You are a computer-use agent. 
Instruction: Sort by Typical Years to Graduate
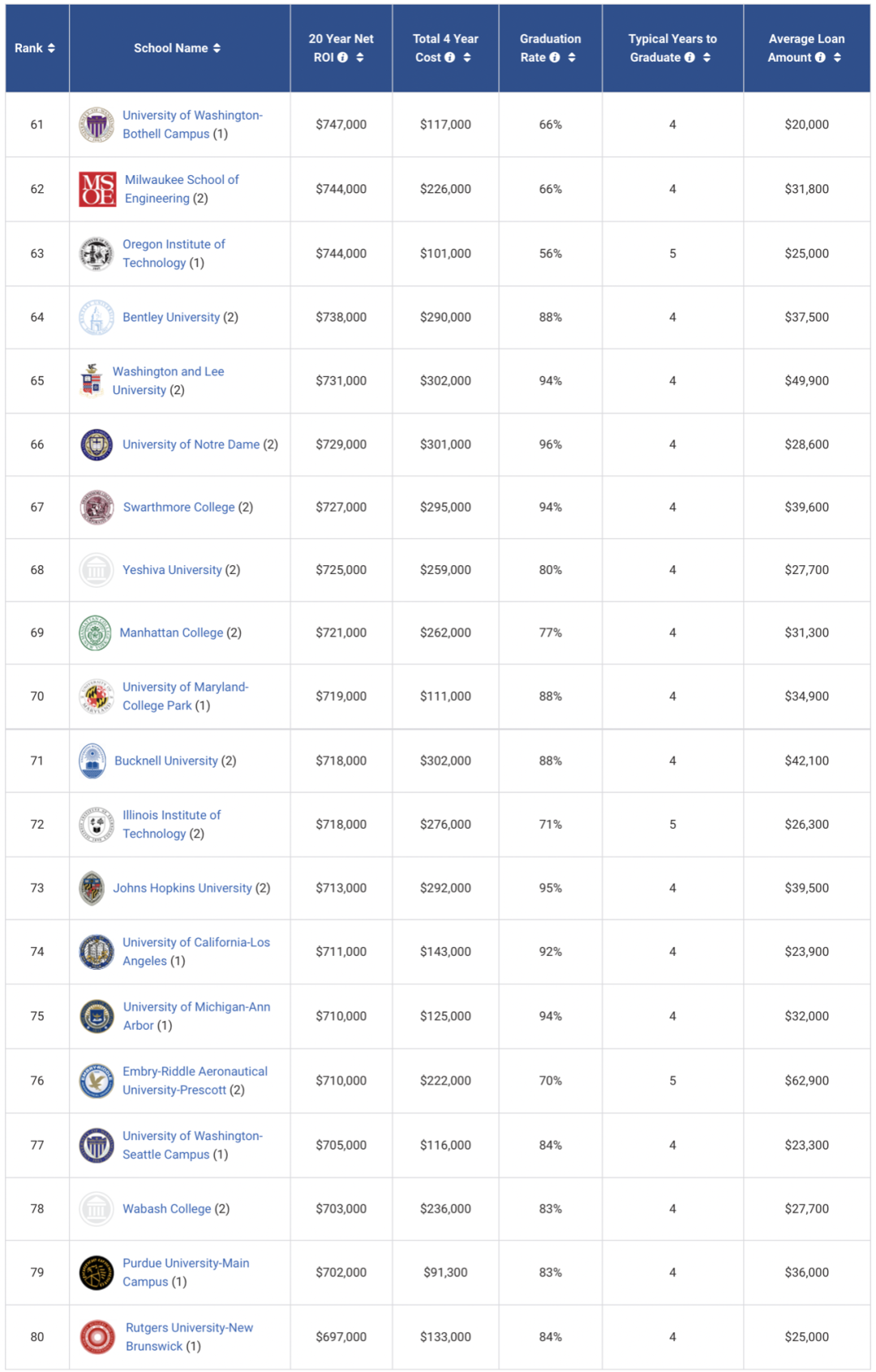click(706, 58)
